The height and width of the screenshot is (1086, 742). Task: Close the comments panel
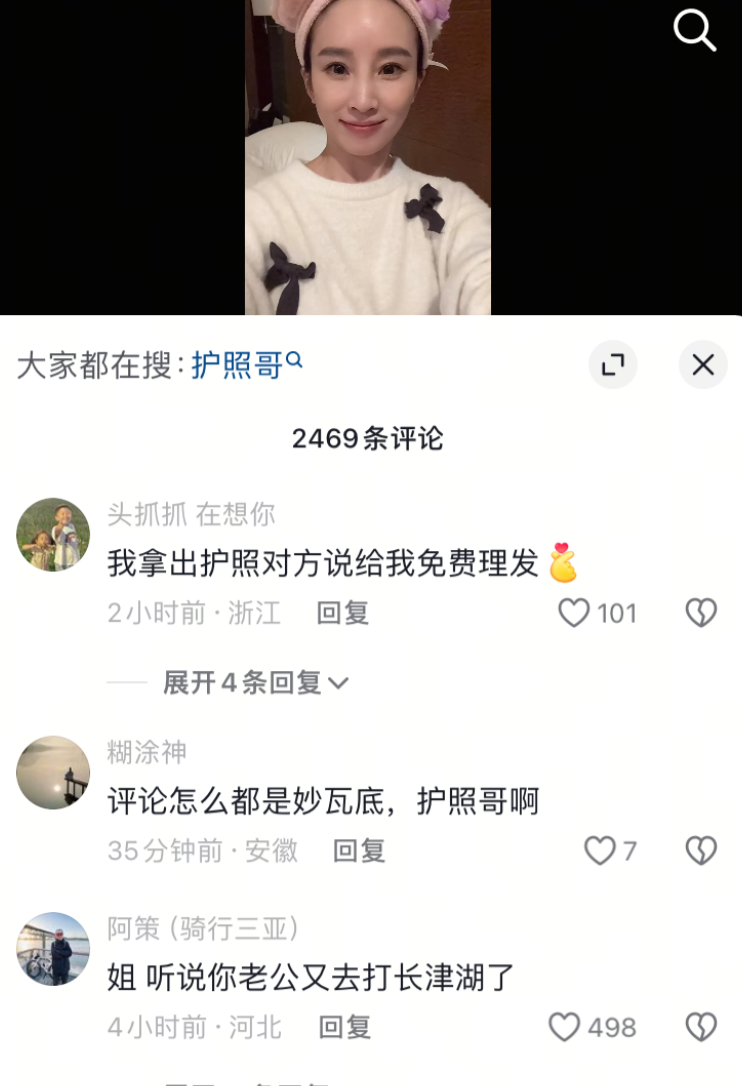click(703, 365)
